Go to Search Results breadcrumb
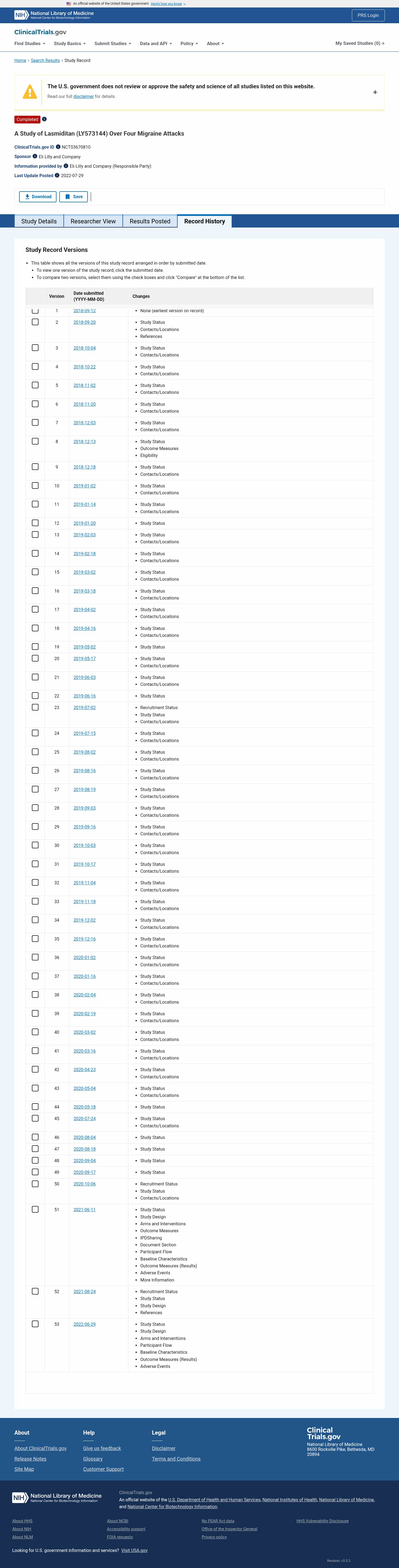 click(x=45, y=61)
